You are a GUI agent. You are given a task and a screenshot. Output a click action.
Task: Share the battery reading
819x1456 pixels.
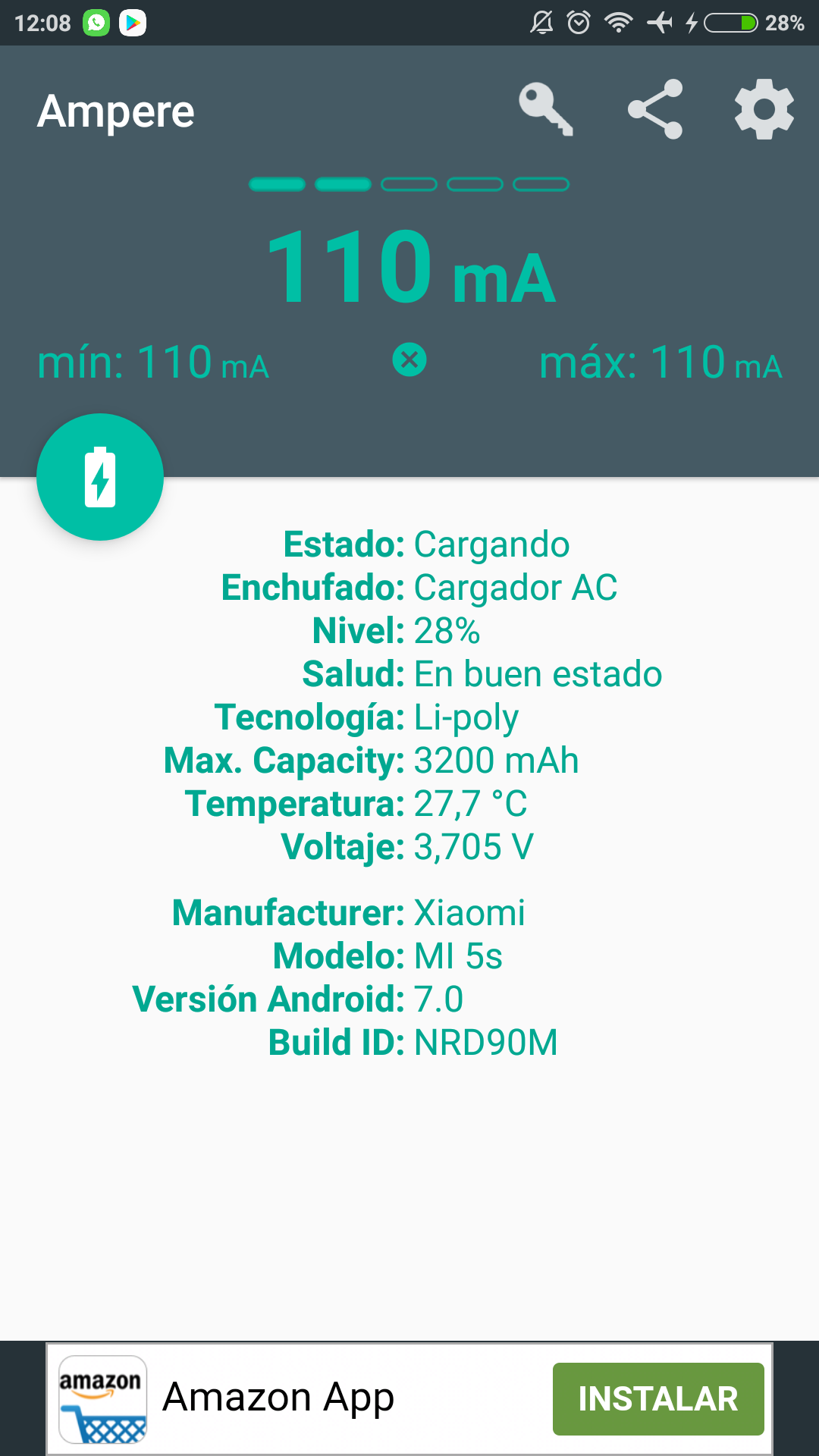pos(655,110)
